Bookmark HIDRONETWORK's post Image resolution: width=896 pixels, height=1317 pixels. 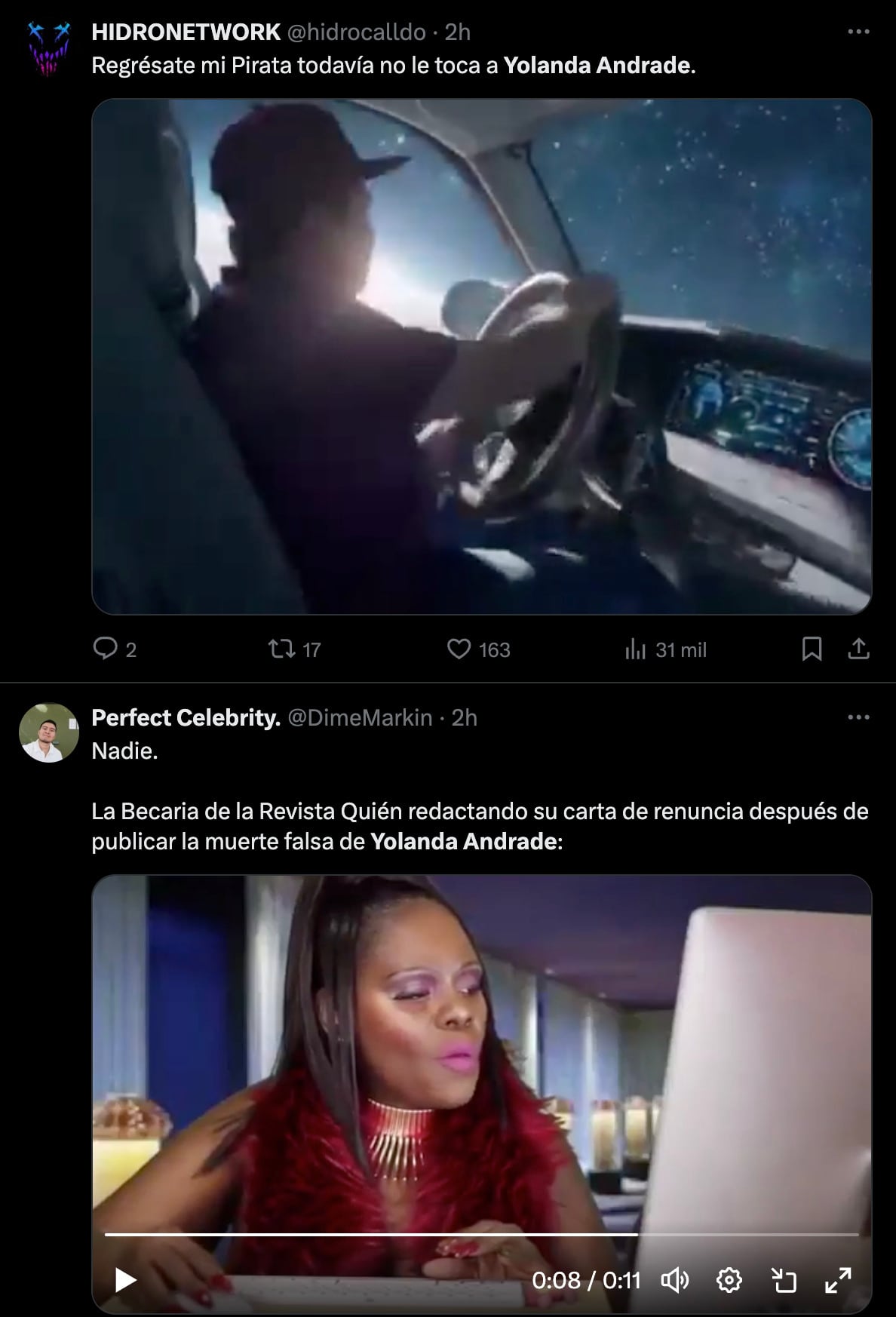(x=812, y=649)
